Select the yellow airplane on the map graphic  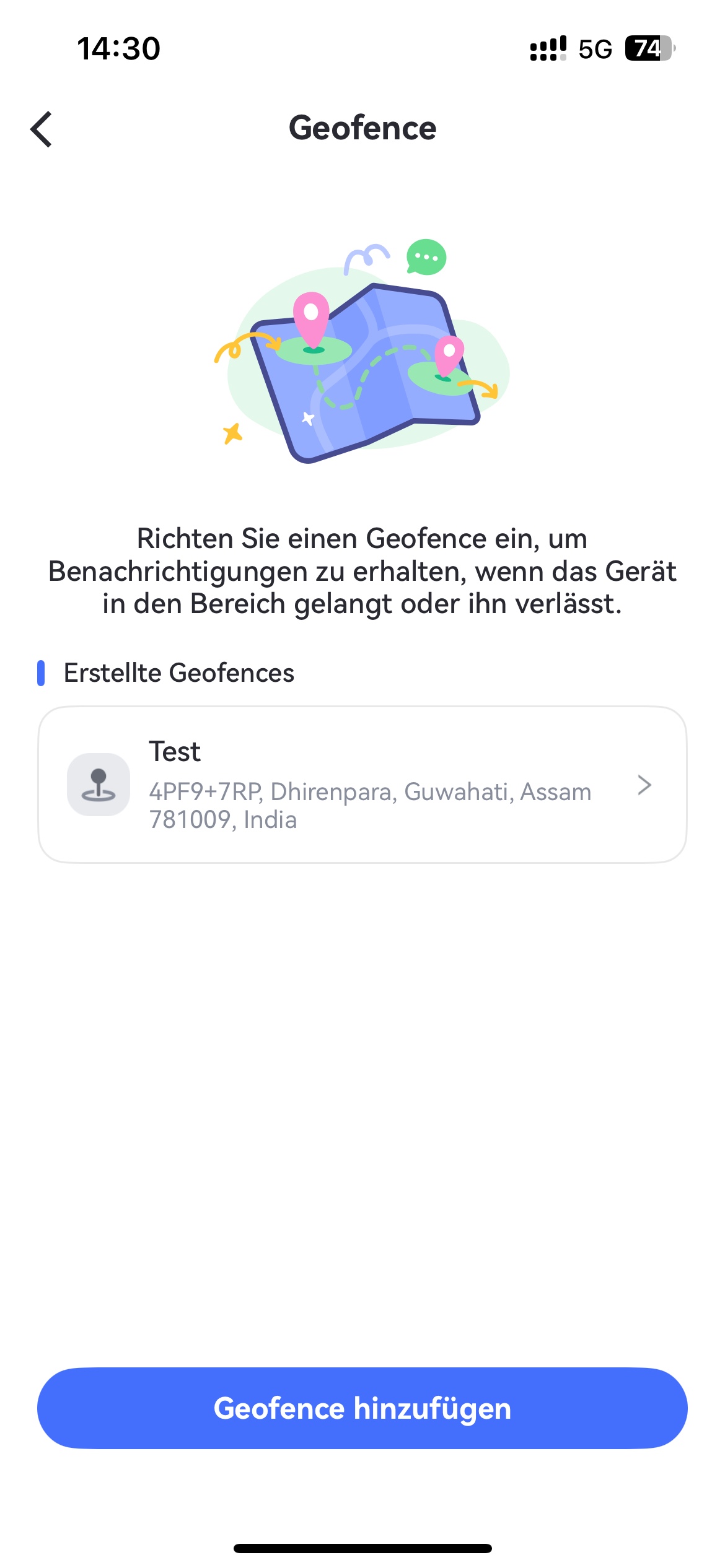click(232, 433)
